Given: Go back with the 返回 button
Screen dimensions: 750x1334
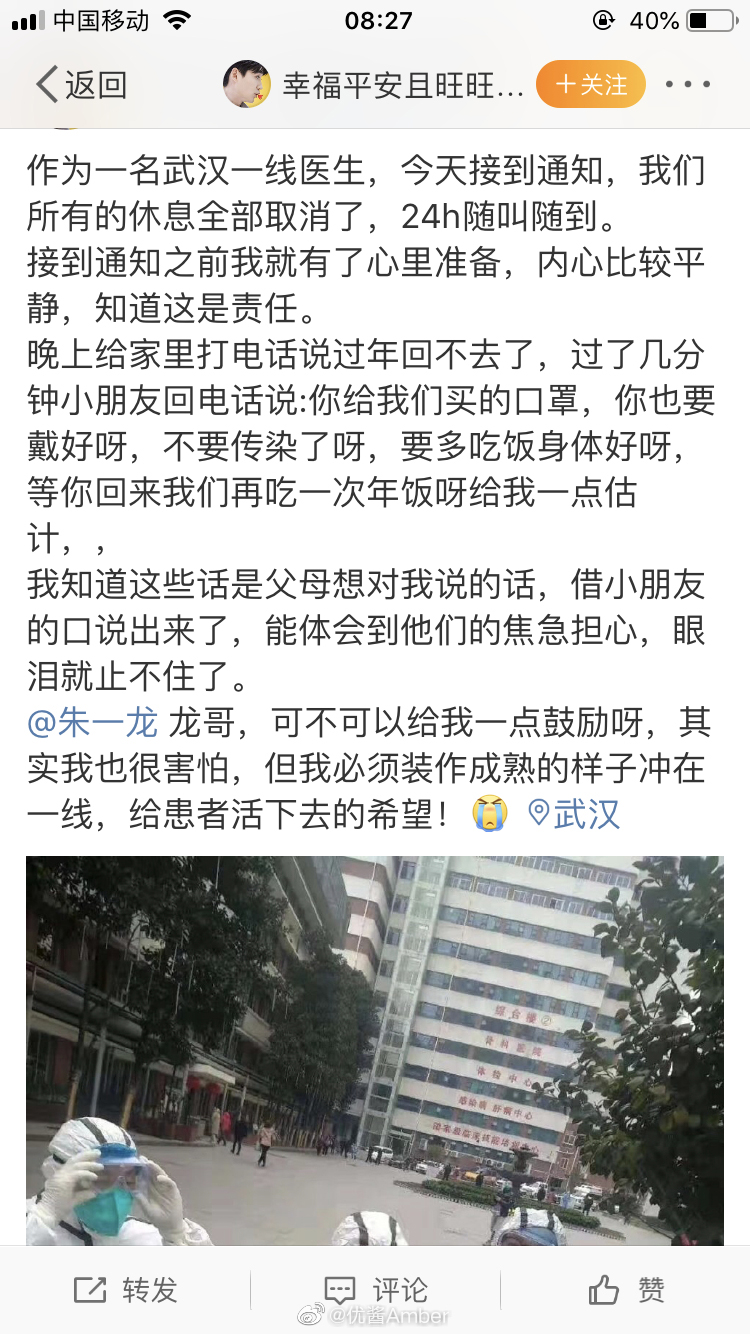Looking at the screenshot, I should tap(81, 85).
